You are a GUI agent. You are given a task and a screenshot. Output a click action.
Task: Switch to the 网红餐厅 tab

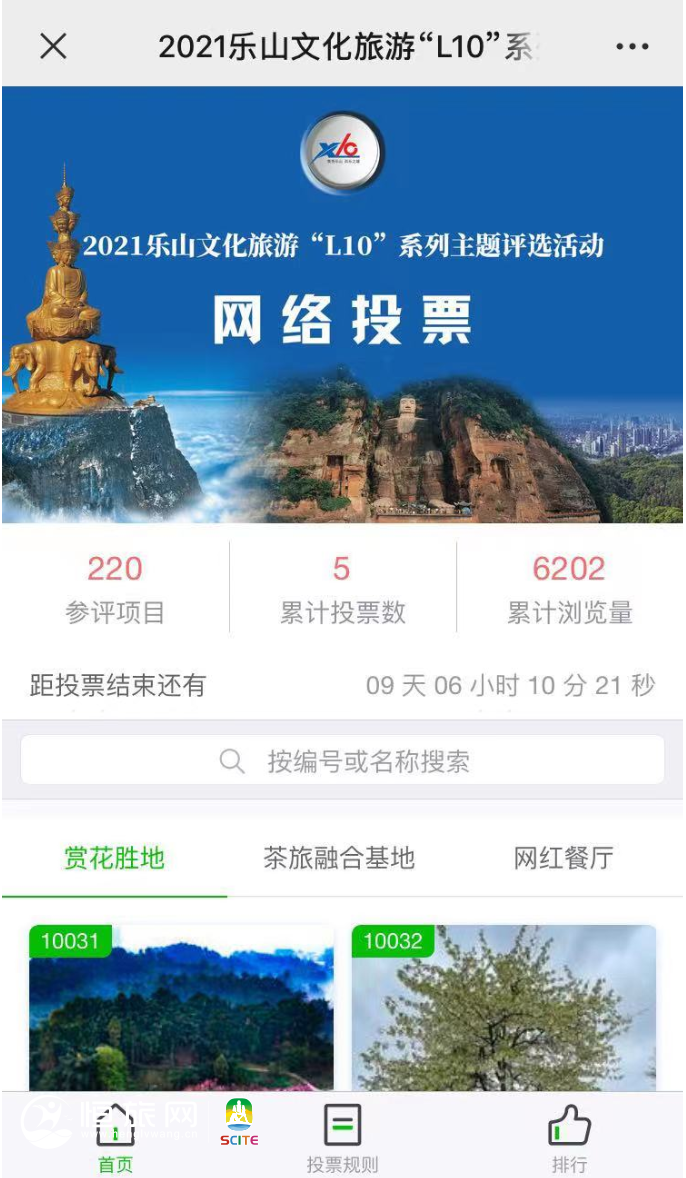[563, 858]
